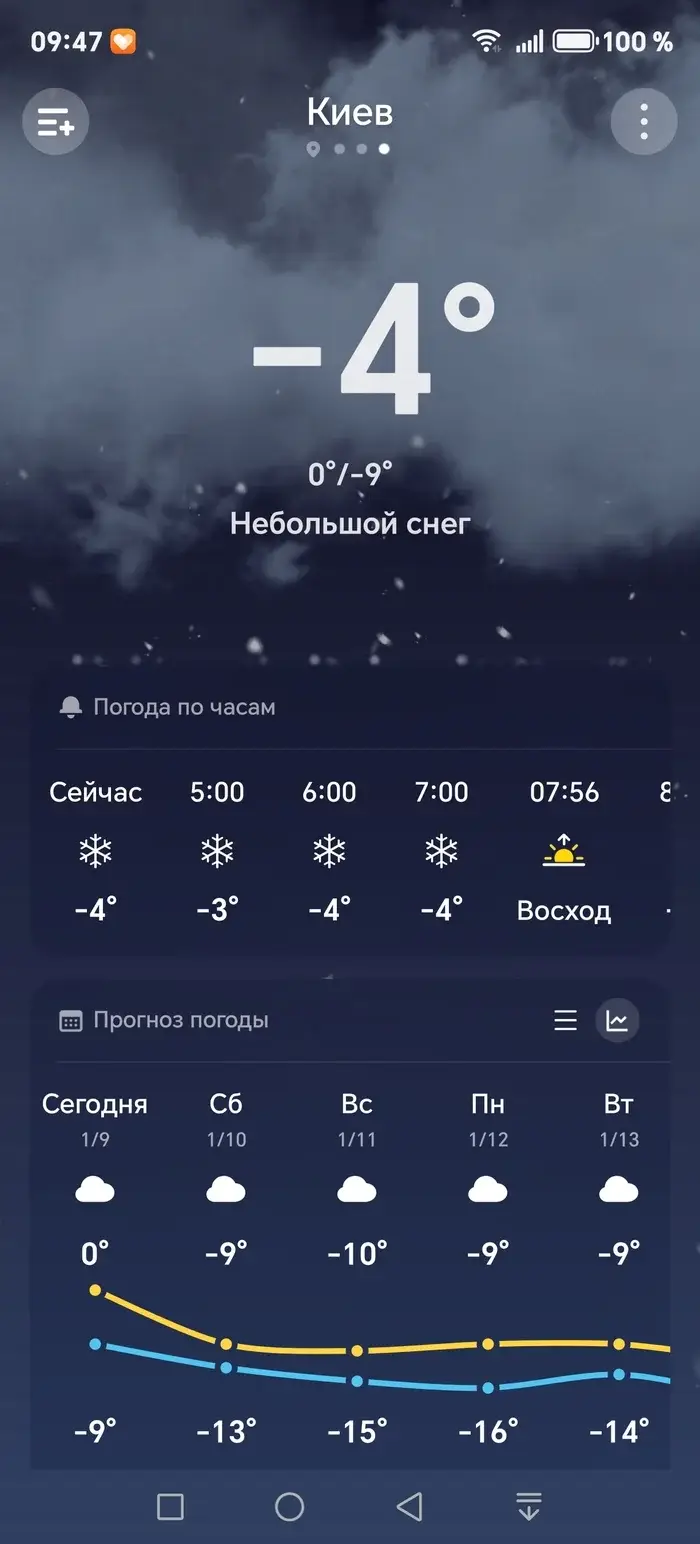700x1544 pixels.
Task: Tap the page indicator dots under Киев
Action: [x=349, y=149]
